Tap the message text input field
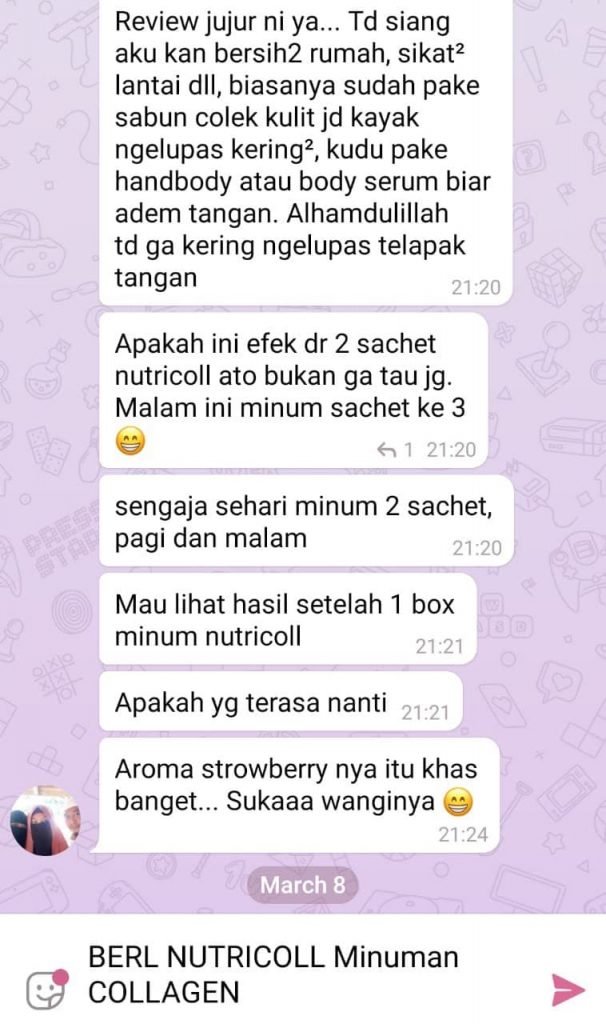Screen dimensions: 606x1024 [300, 975]
